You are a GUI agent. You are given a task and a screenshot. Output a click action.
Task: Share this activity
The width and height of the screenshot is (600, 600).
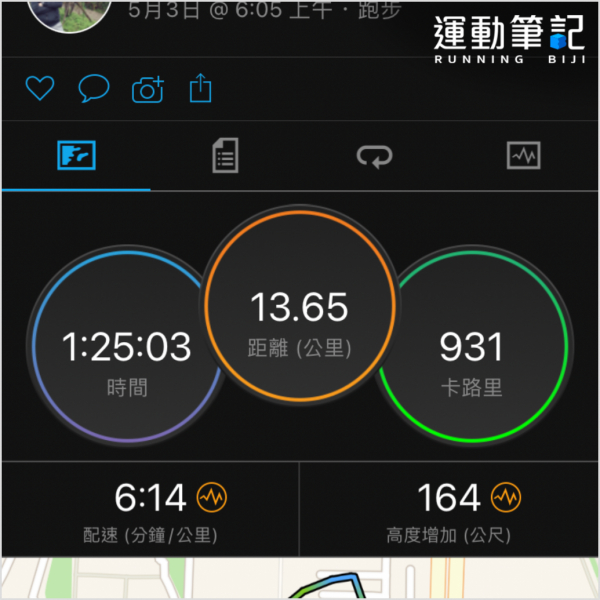point(201,90)
